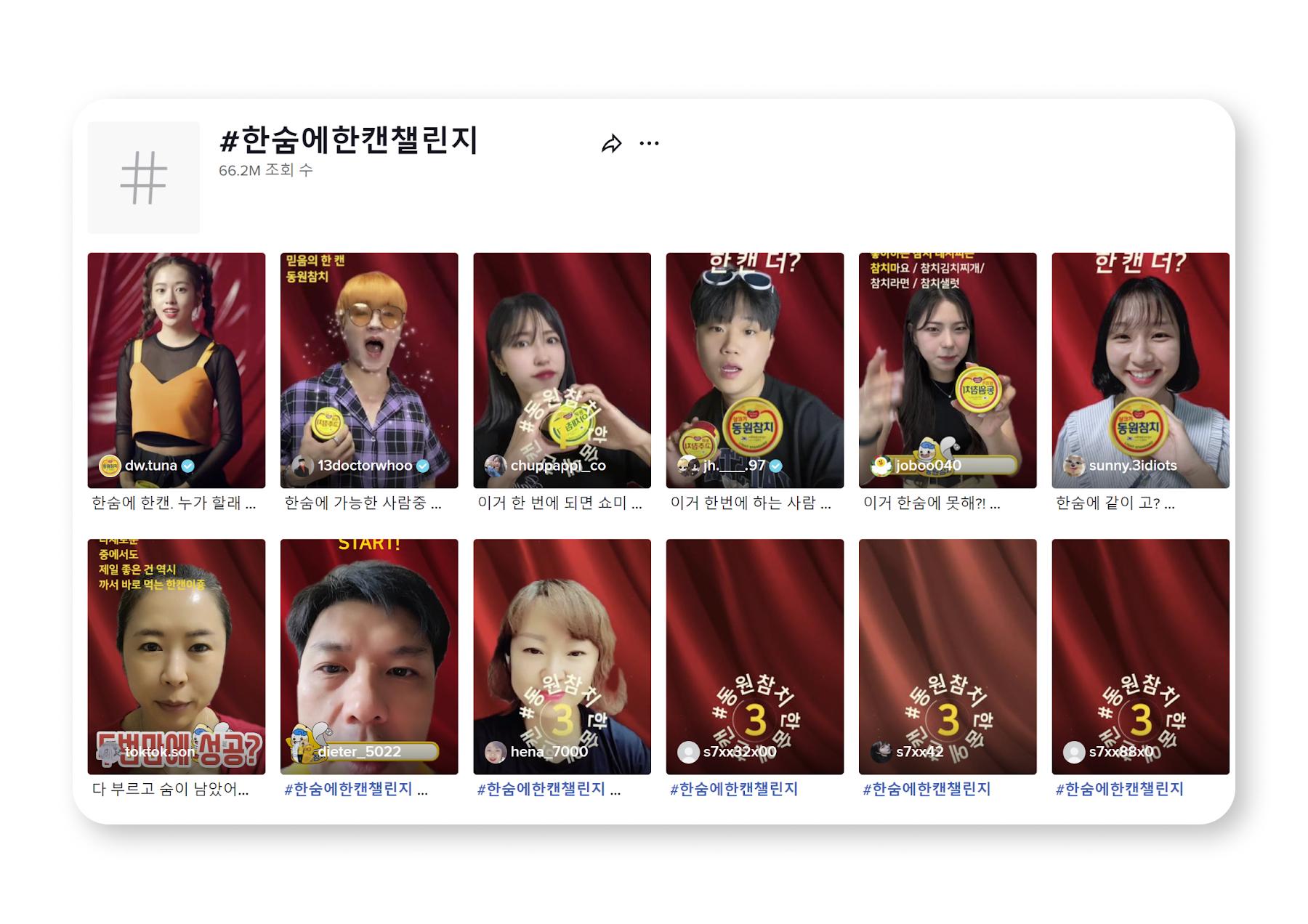The height and width of the screenshot is (924, 1308).
Task: Share the #한숨에한캔챌린지 hashtag page
Action: click(x=611, y=144)
